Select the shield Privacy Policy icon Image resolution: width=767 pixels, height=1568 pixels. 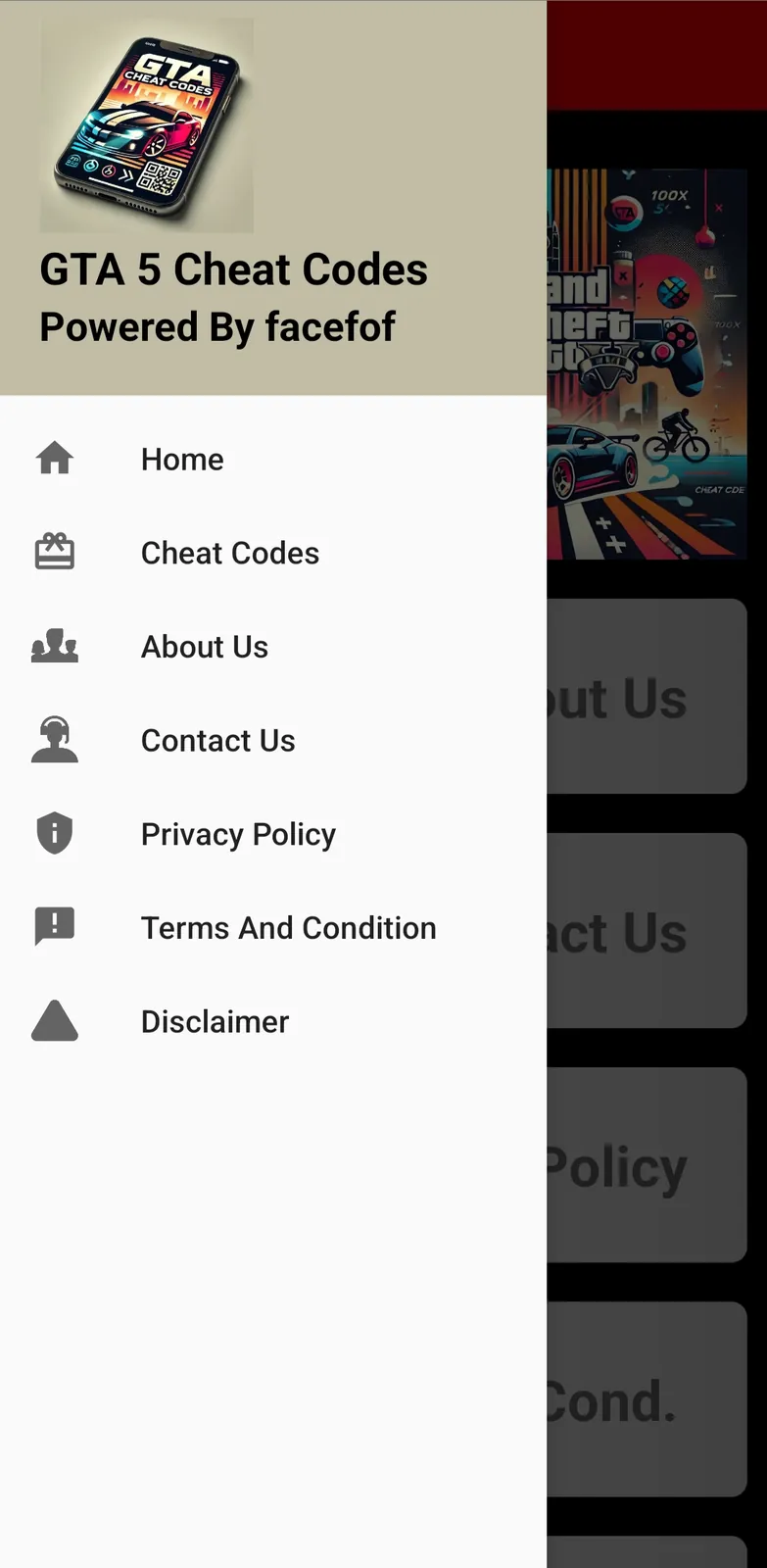click(x=54, y=833)
